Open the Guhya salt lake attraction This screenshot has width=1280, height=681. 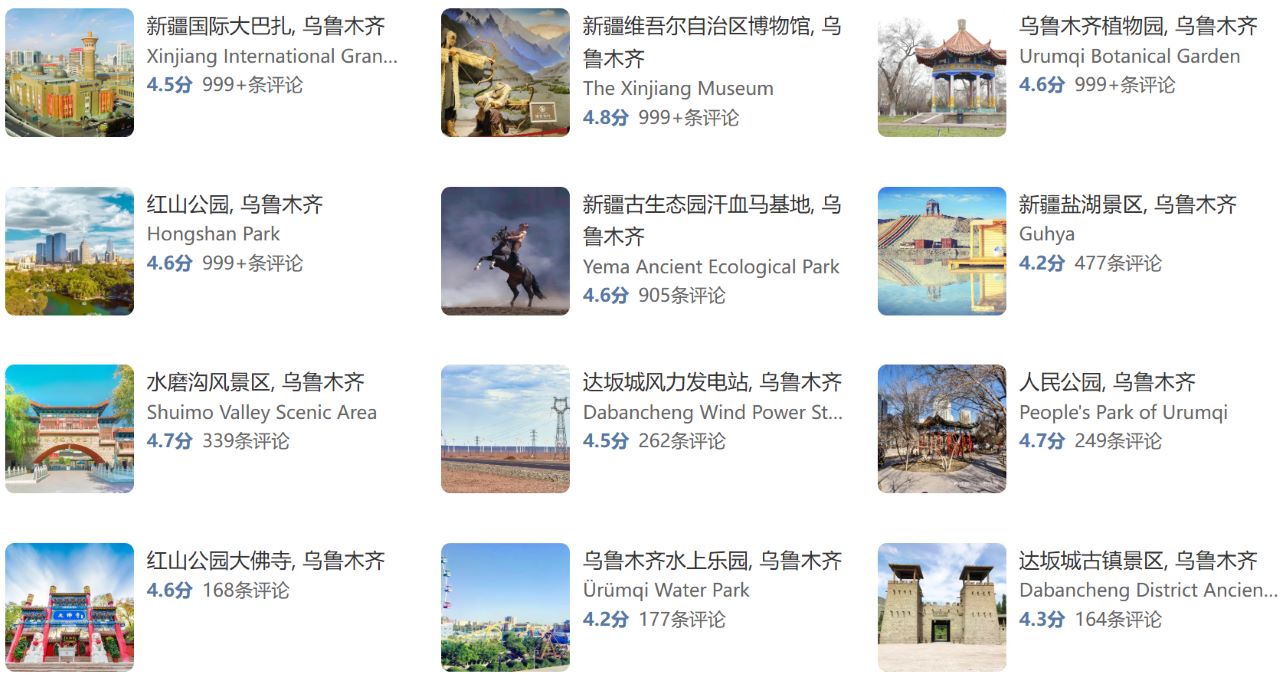point(1127,206)
